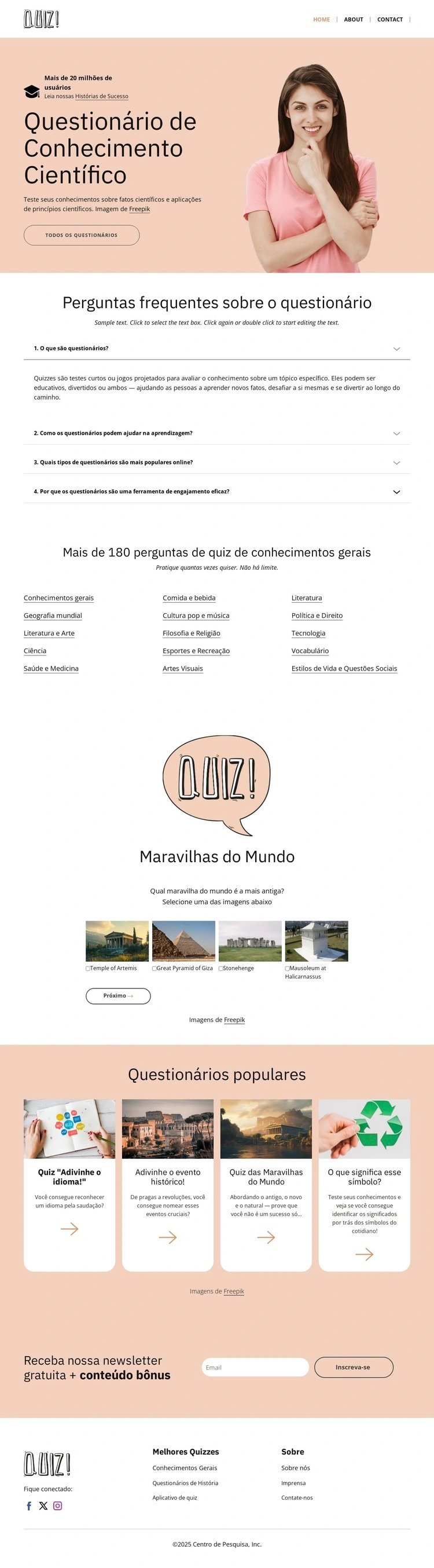Open the Tecnologia category link

click(308, 633)
